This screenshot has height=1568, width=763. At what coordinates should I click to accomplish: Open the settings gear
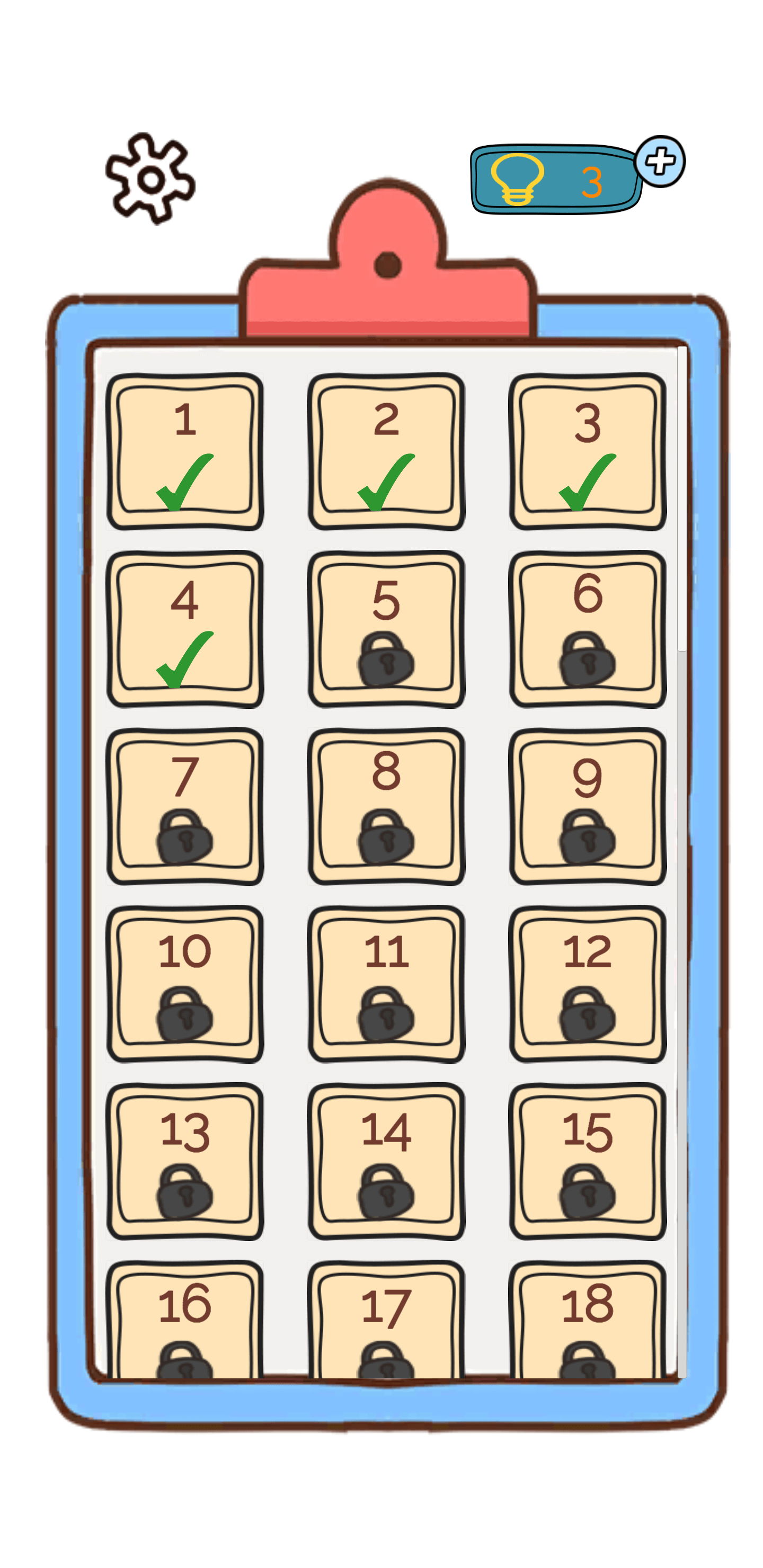pyautogui.click(x=150, y=179)
